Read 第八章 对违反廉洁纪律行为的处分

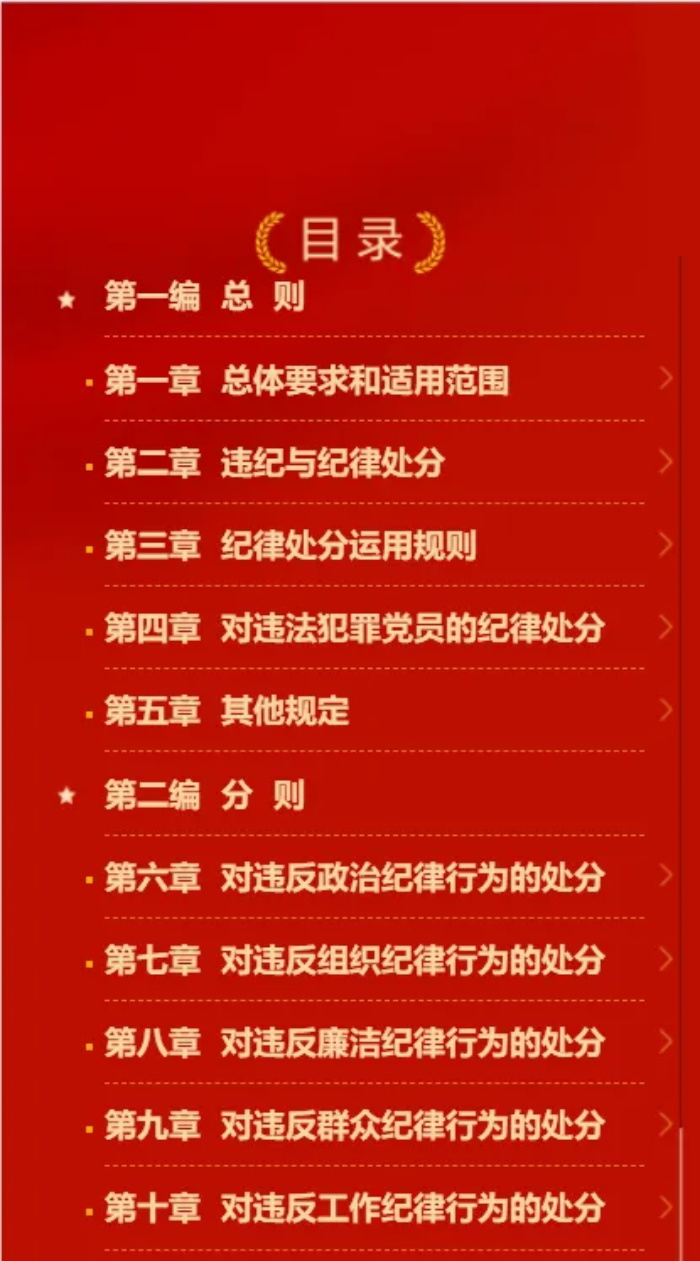pyautogui.click(x=354, y=1043)
